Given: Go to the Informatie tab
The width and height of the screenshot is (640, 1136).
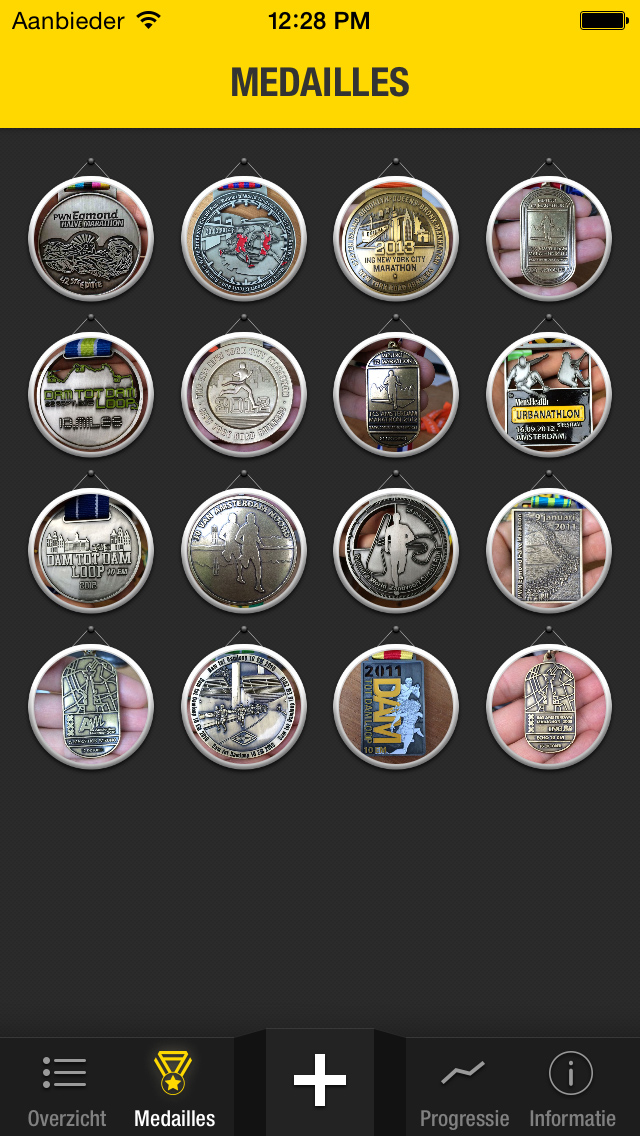Looking at the screenshot, I should point(572,1087).
